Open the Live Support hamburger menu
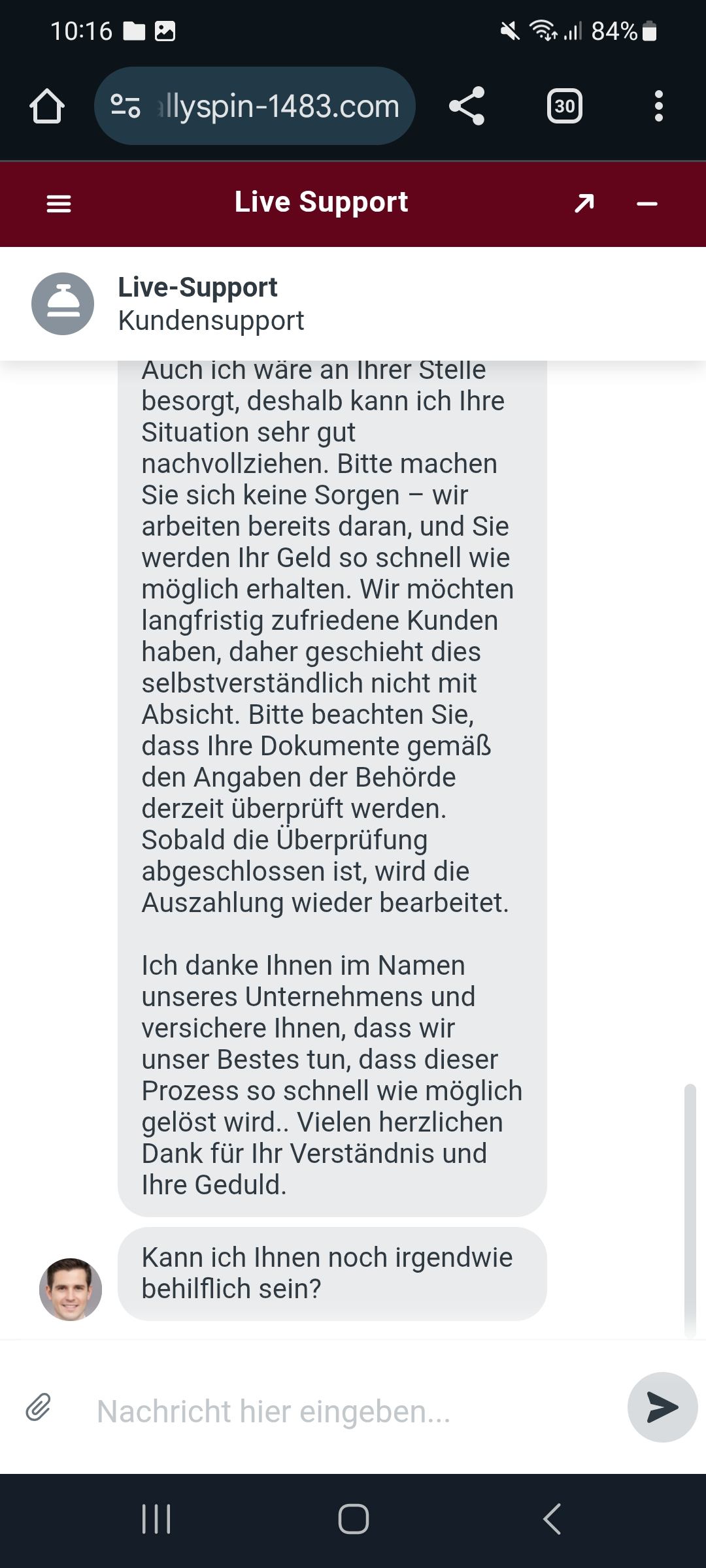 (x=59, y=204)
